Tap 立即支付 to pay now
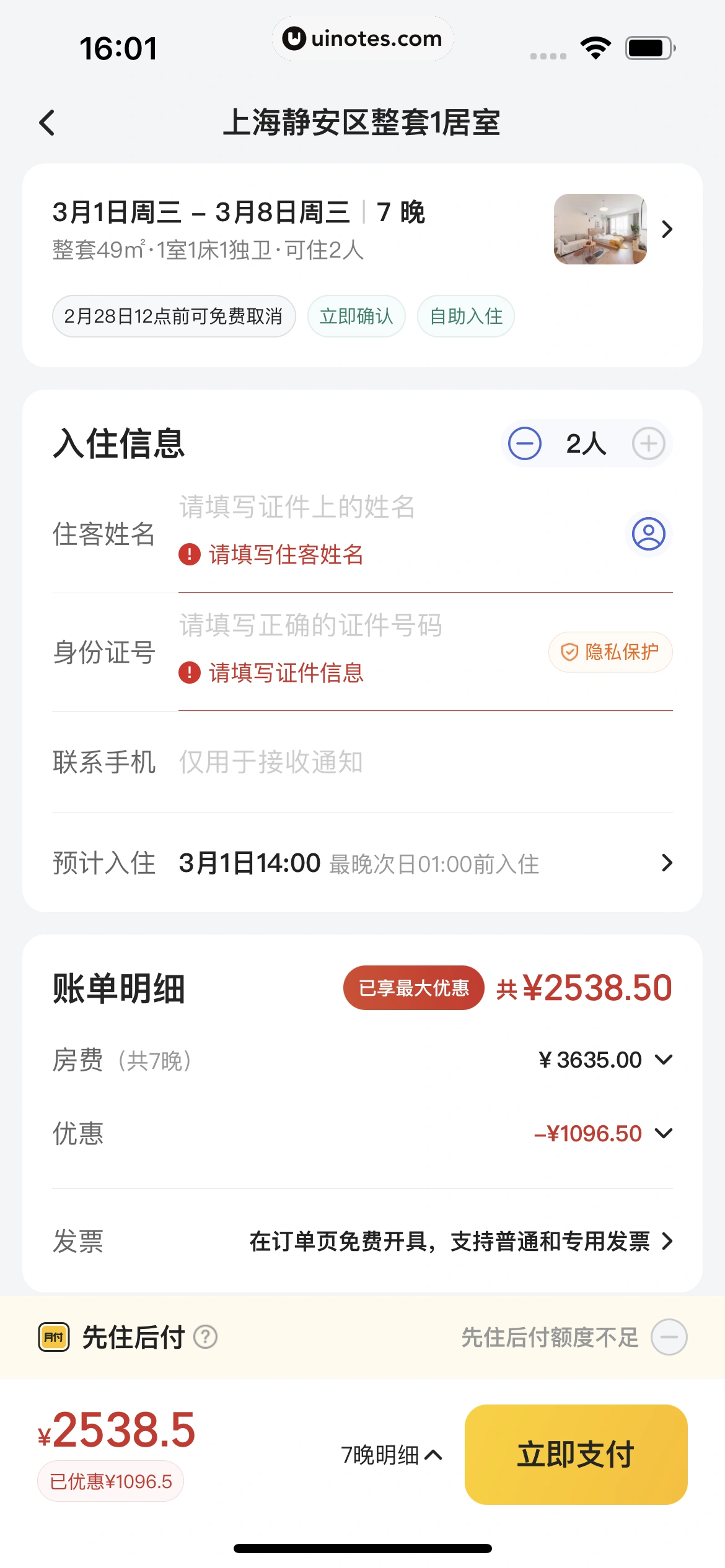Viewport: 725px width, 1568px height. (x=576, y=1455)
